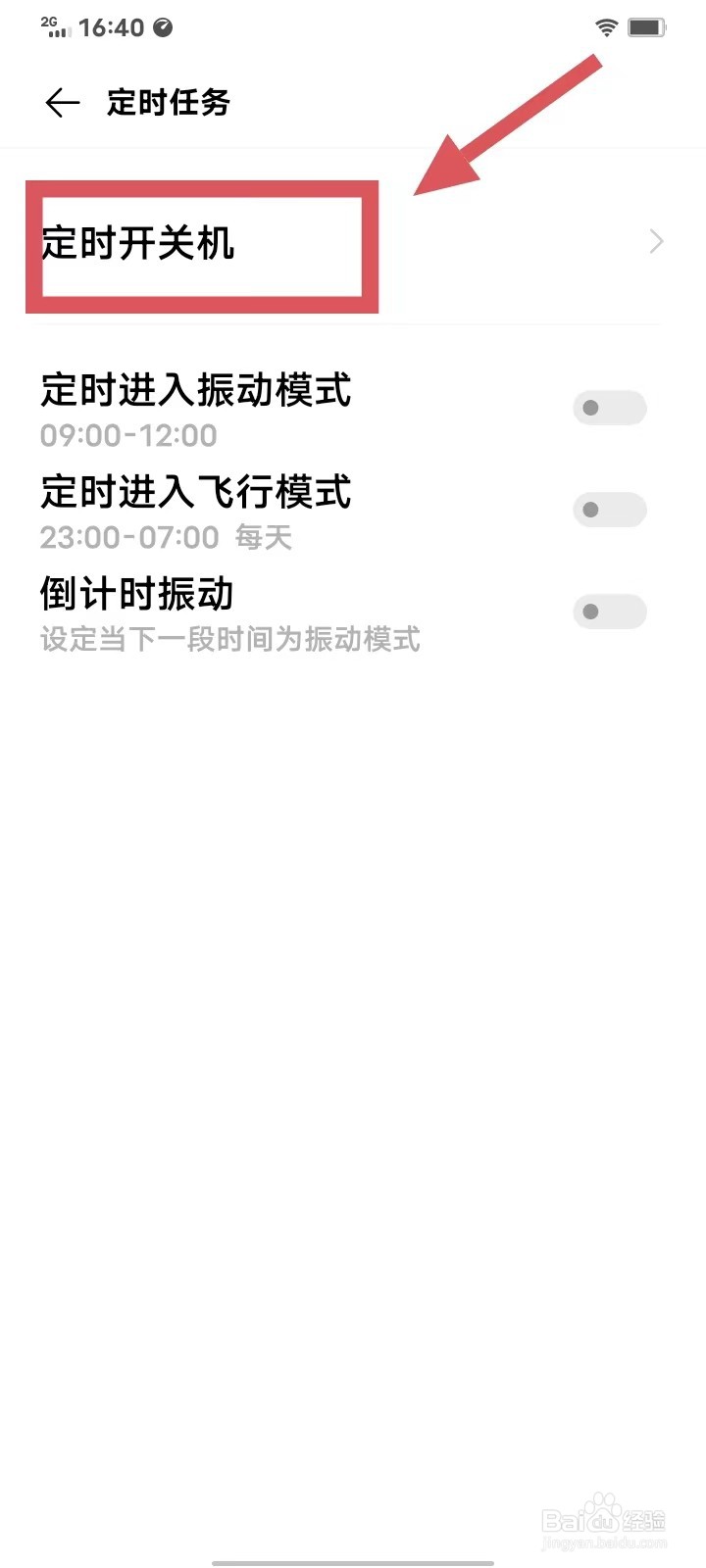
Task: Enable the 倒计时振动 toggle
Action: pyautogui.click(x=609, y=611)
